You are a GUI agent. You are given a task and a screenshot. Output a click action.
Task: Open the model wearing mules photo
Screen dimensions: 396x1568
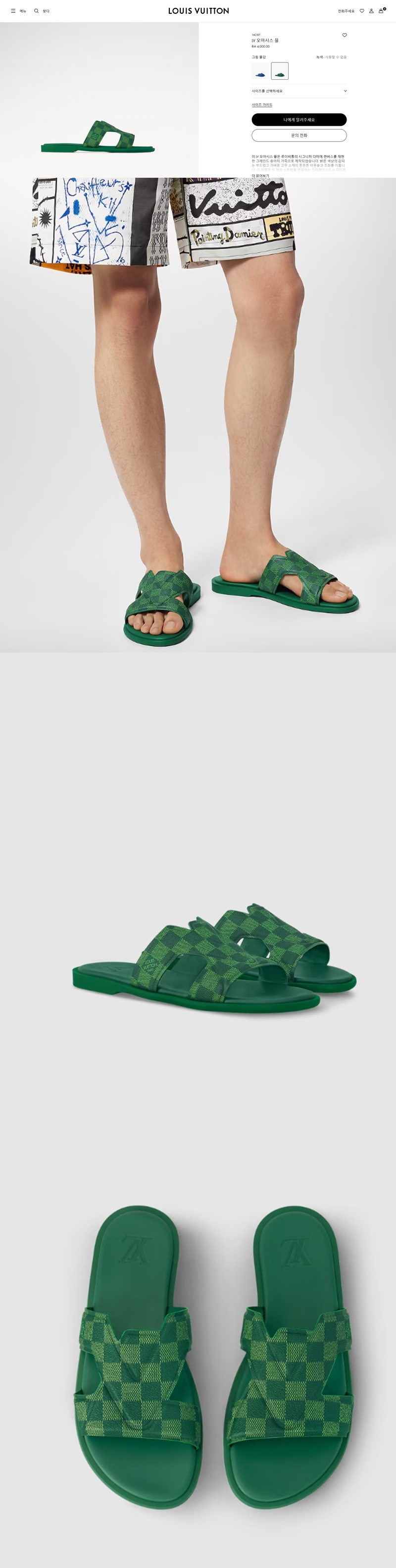(198, 414)
